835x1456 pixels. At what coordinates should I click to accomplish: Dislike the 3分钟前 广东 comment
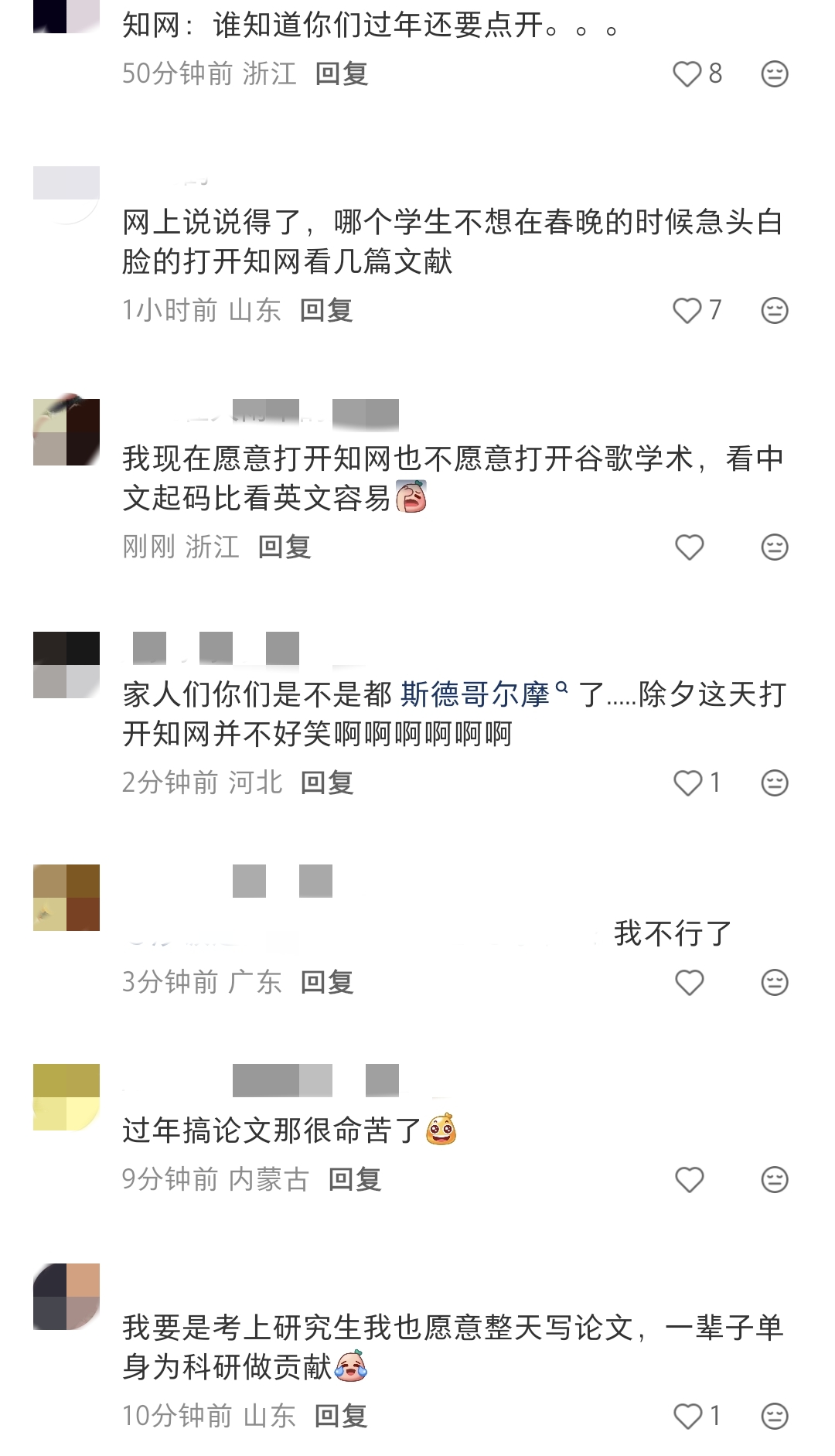click(x=774, y=983)
